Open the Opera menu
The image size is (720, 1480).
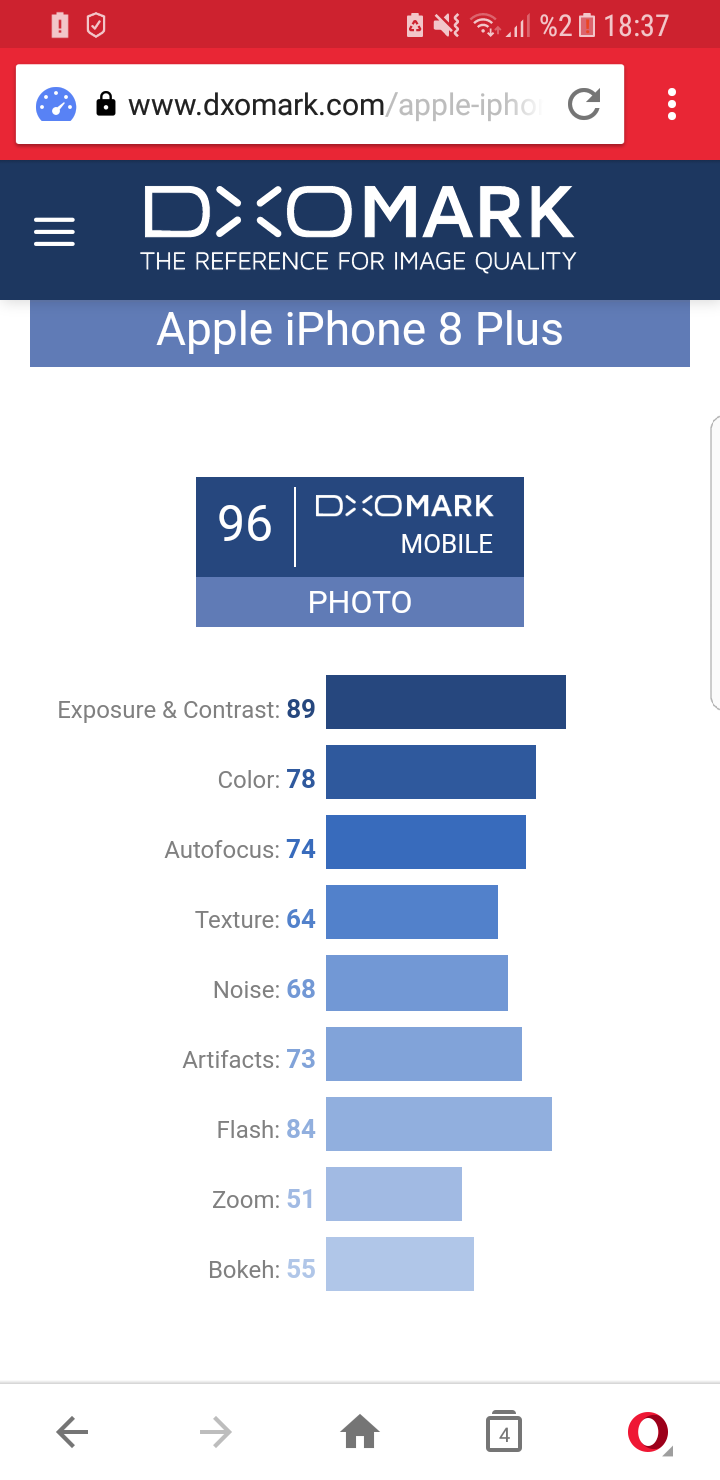(x=648, y=1432)
